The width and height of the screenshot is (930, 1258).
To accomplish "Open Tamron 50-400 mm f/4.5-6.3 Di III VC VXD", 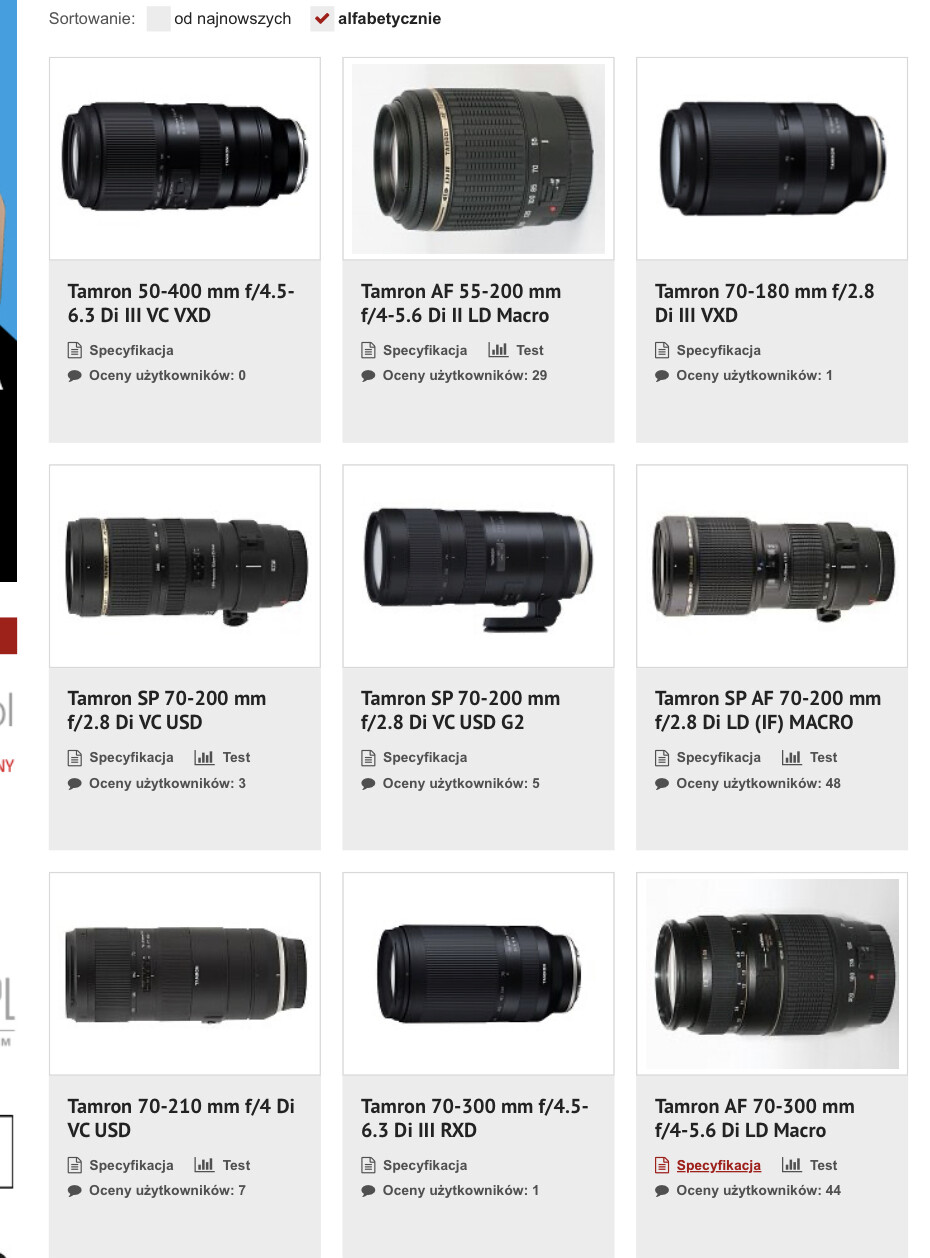I will (181, 304).
